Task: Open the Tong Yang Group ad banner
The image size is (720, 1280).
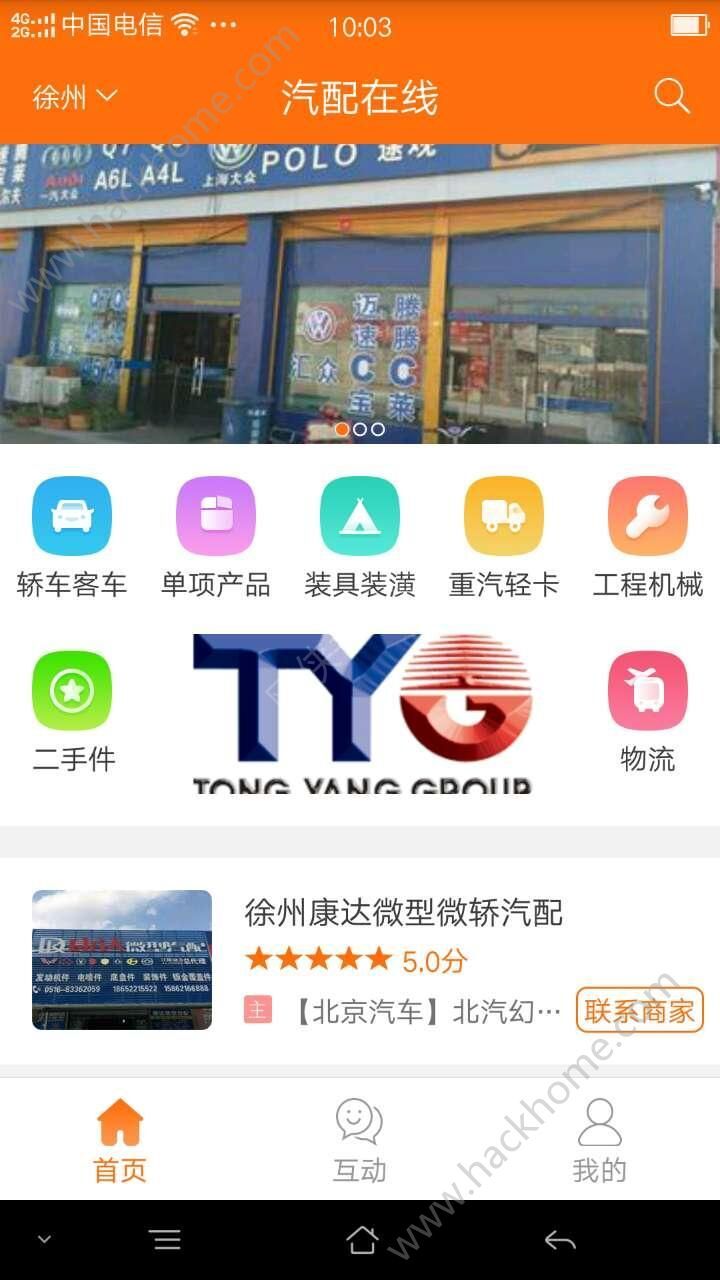Action: click(362, 714)
